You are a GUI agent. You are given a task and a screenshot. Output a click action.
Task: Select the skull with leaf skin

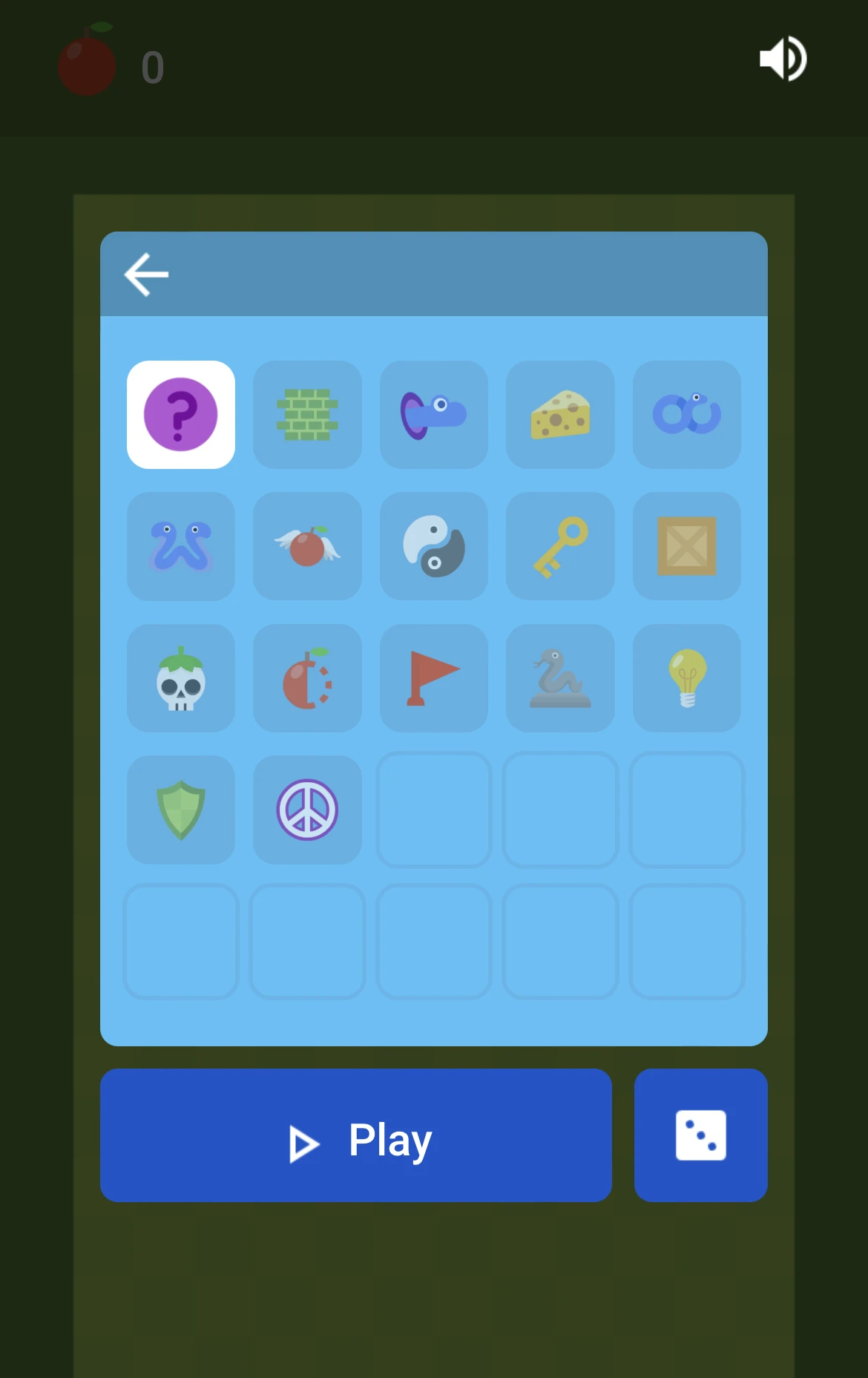click(180, 678)
